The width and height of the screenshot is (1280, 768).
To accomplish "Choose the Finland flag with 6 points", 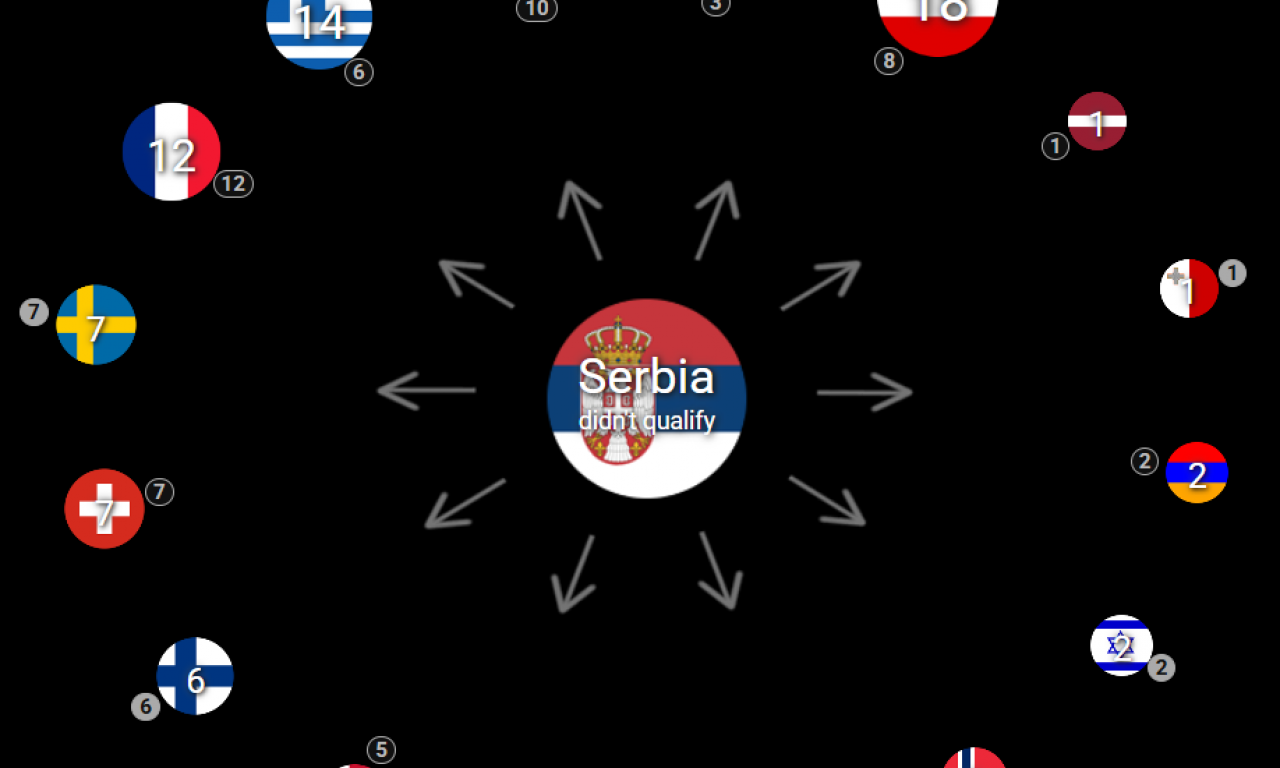I will click(x=195, y=676).
